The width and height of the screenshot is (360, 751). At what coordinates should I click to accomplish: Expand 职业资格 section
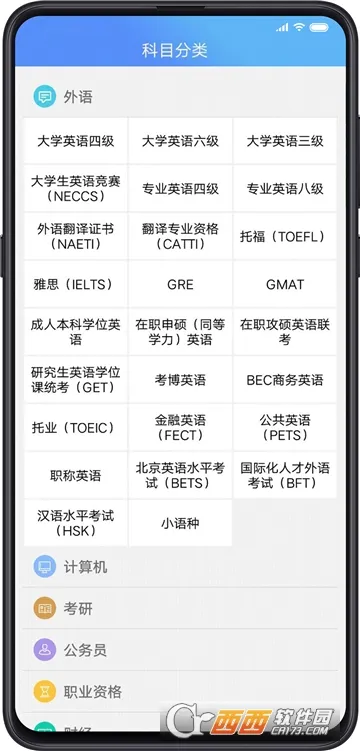click(x=180, y=692)
